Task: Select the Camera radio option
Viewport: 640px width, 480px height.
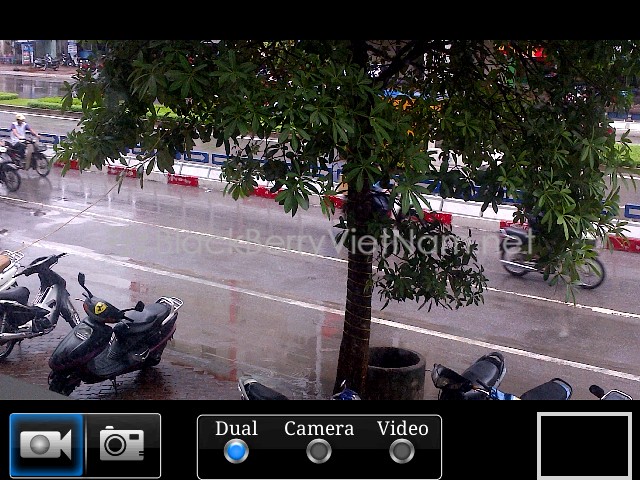Action: (x=319, y=451)
